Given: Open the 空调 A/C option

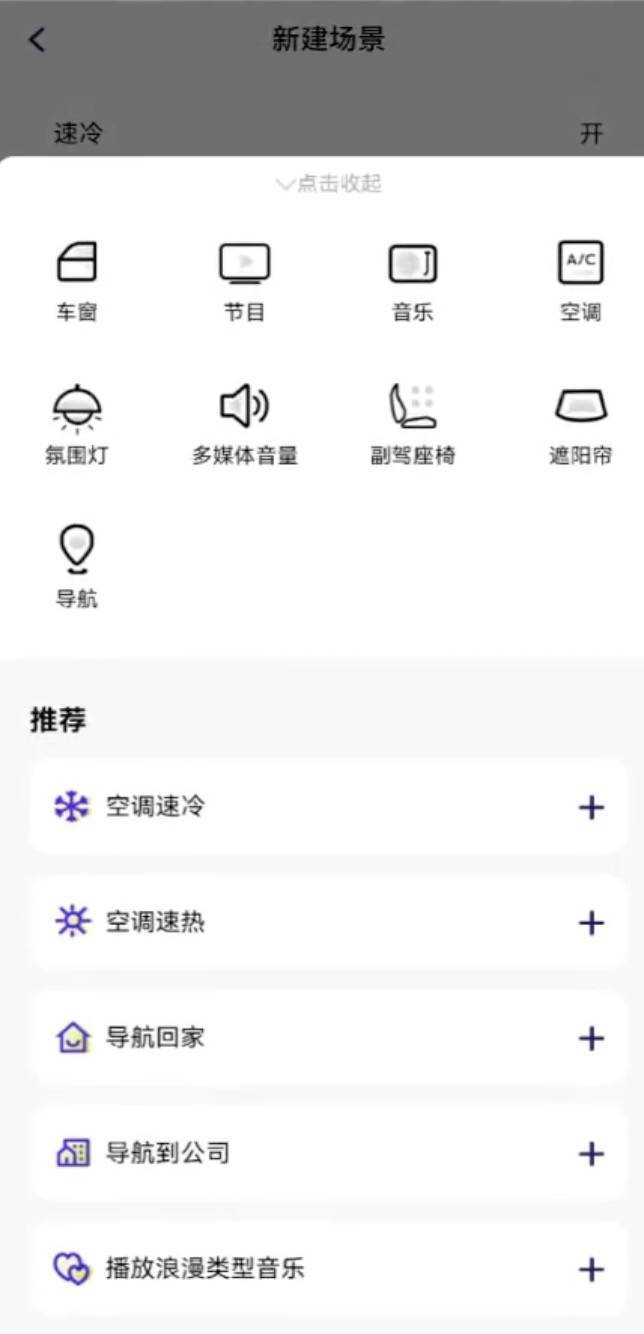Looking at the screenshot, I should [x=580, y=281].
